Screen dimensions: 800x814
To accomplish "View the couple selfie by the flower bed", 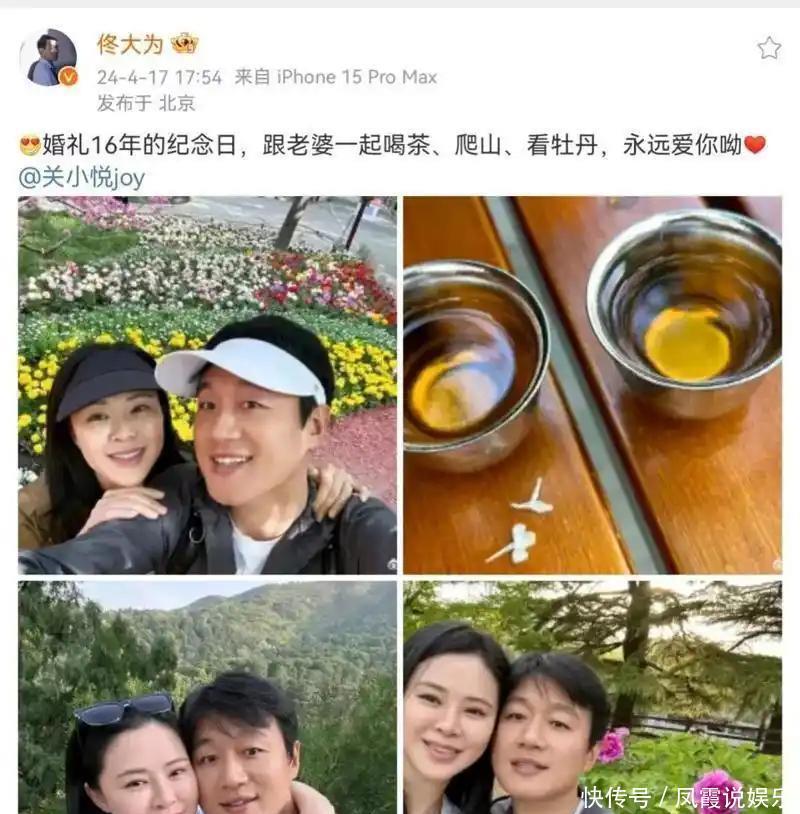I will click(x=207, y=385).
